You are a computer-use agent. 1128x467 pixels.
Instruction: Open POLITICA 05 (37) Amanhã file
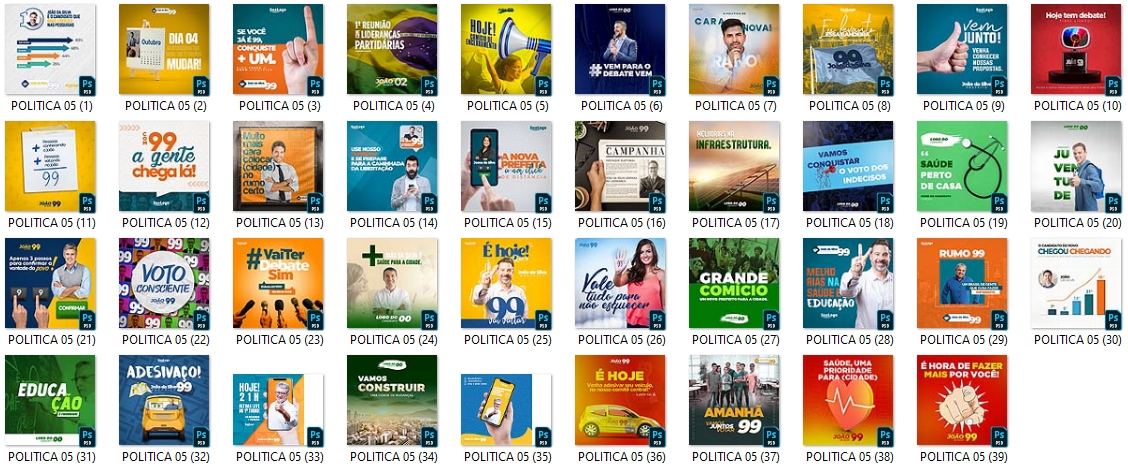pos(734,400)
